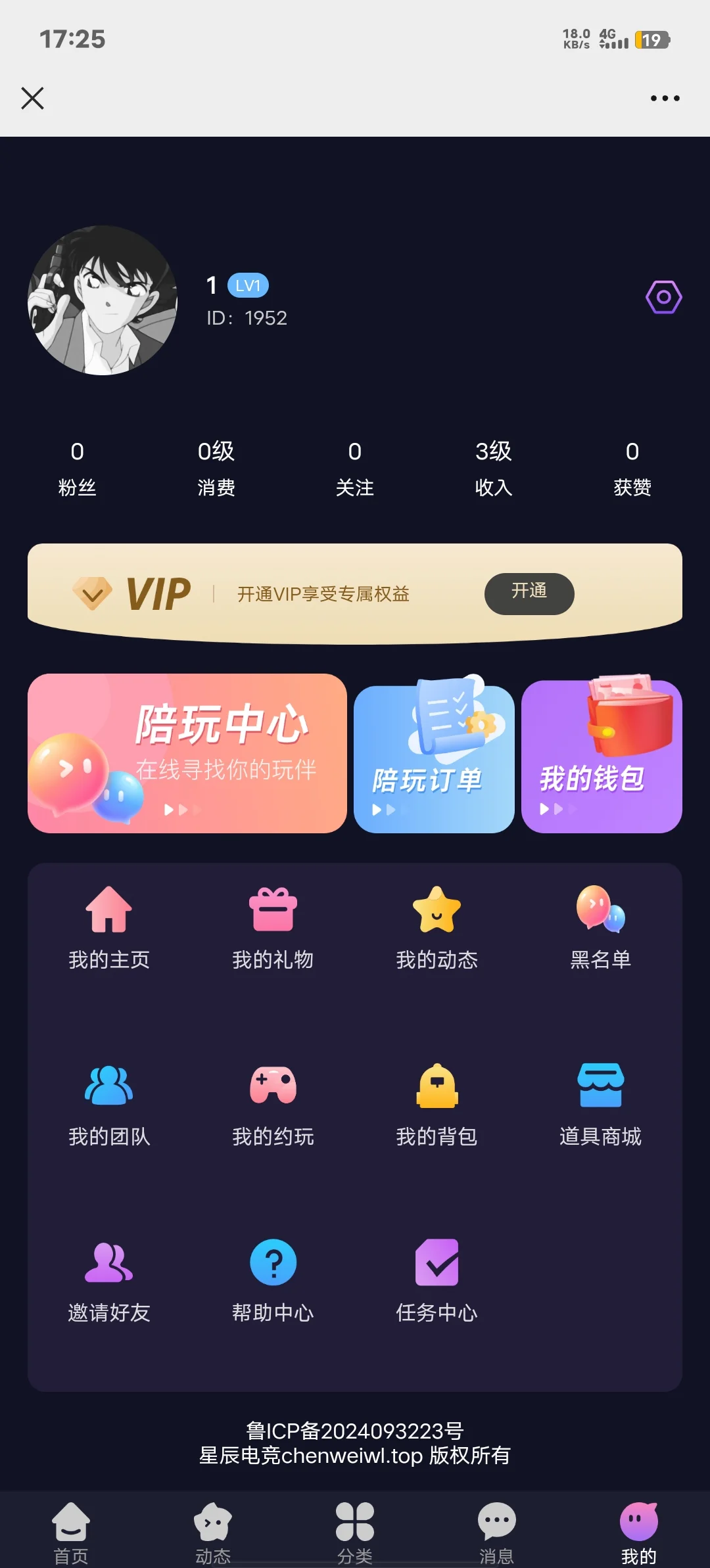The image size is (710, 1568).
Task: Close the page with the X icon
Action: [x=32, y=99]
